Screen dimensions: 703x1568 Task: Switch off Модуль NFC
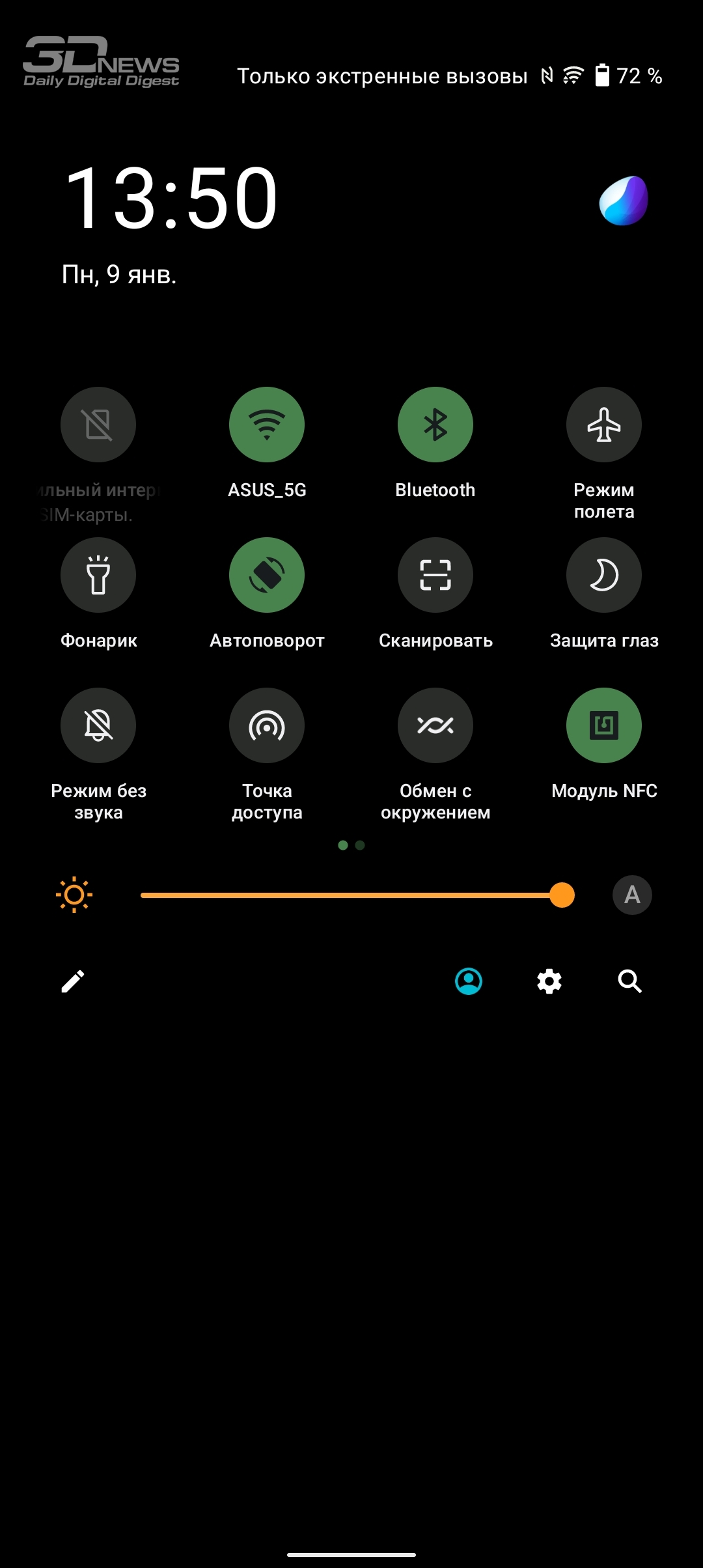(x=604, y=725)
